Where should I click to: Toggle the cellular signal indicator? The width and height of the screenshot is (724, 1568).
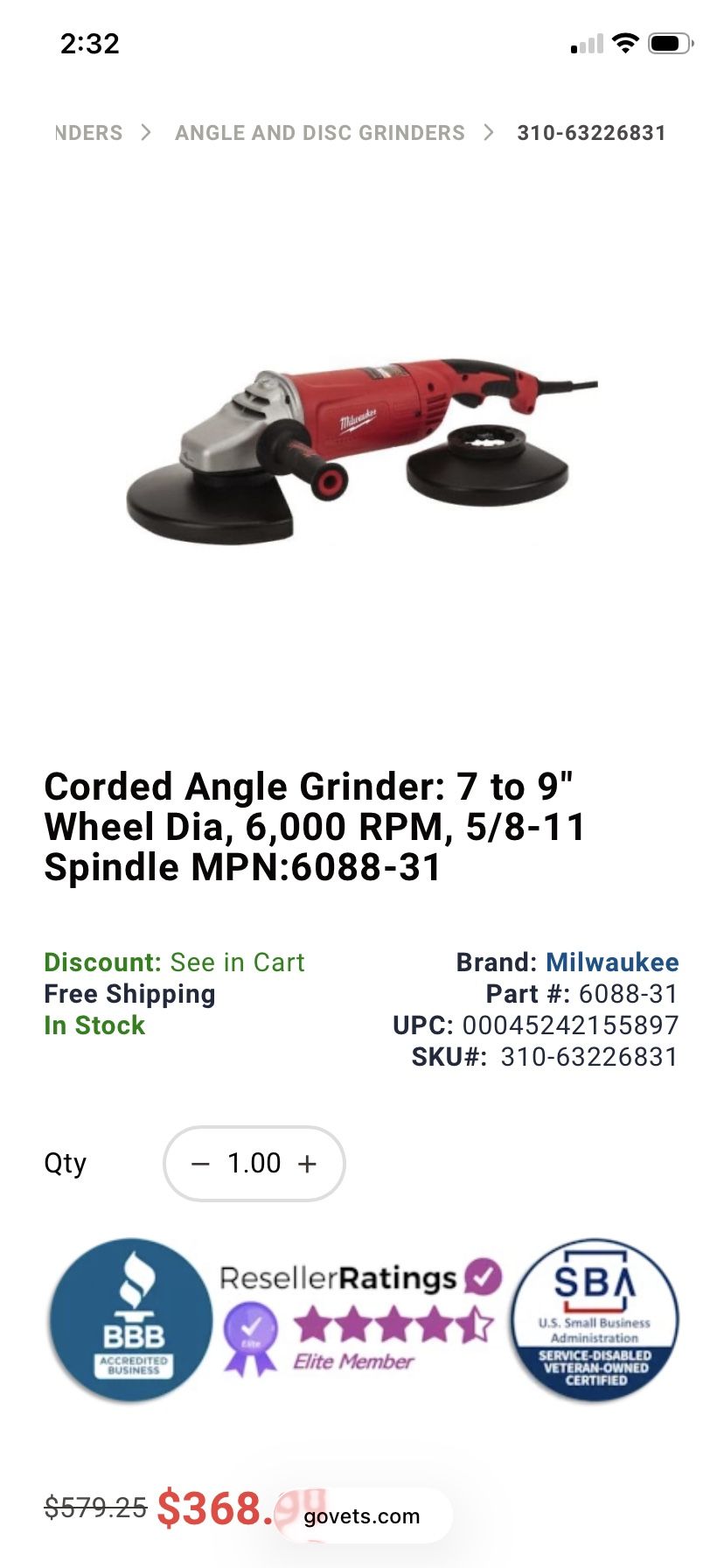pyautogui.click(x=584, y=42)
